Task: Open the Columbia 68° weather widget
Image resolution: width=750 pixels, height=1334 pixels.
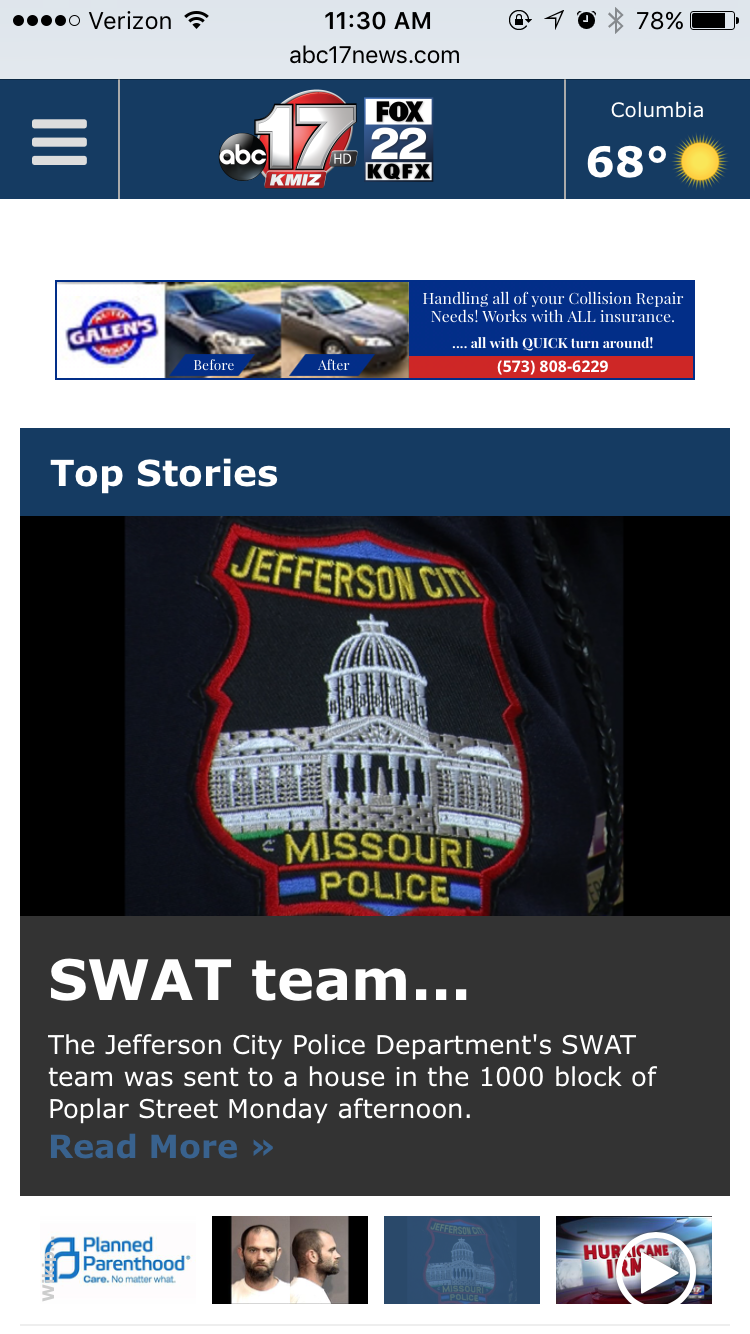Action: click(656, 141)
